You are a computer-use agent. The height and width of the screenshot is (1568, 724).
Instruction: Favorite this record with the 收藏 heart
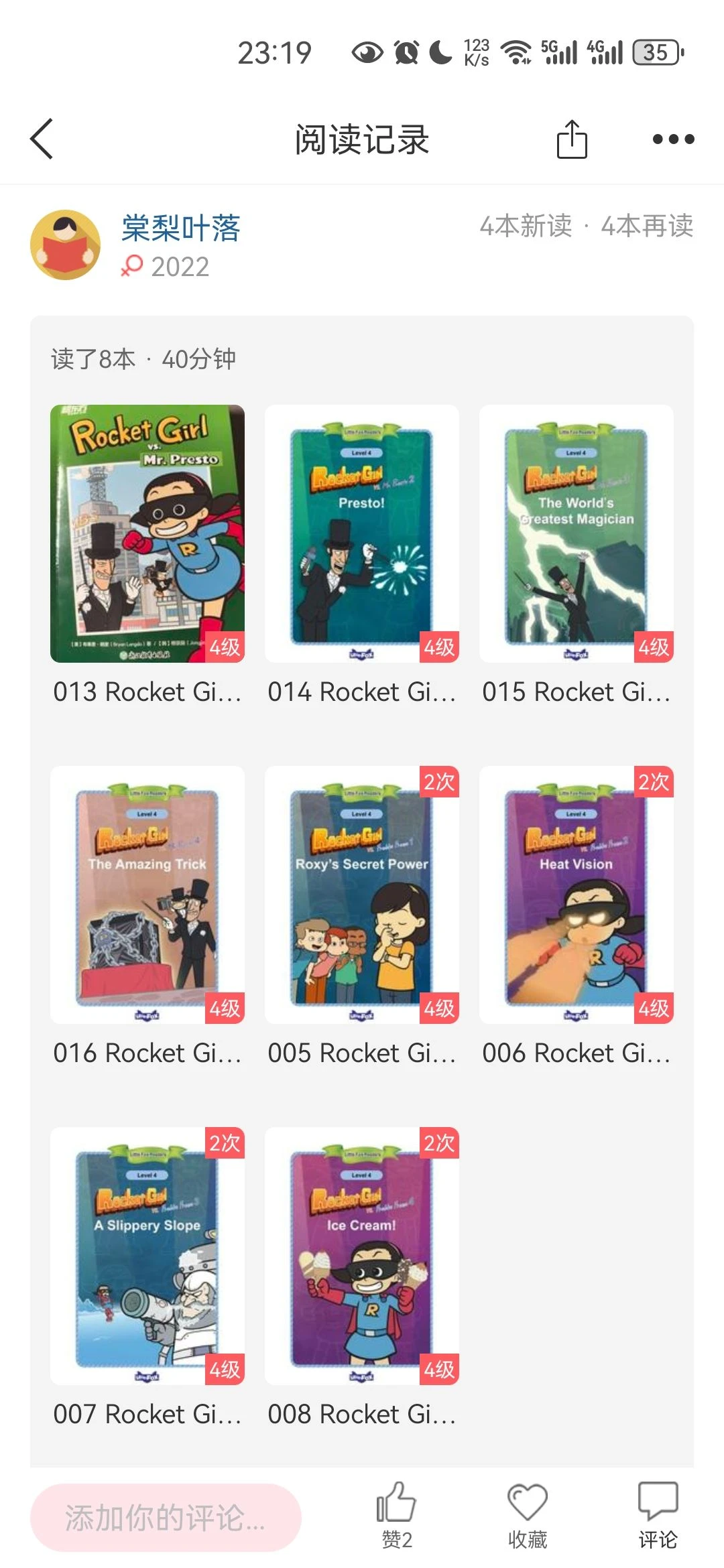[x=528, y=1514]
